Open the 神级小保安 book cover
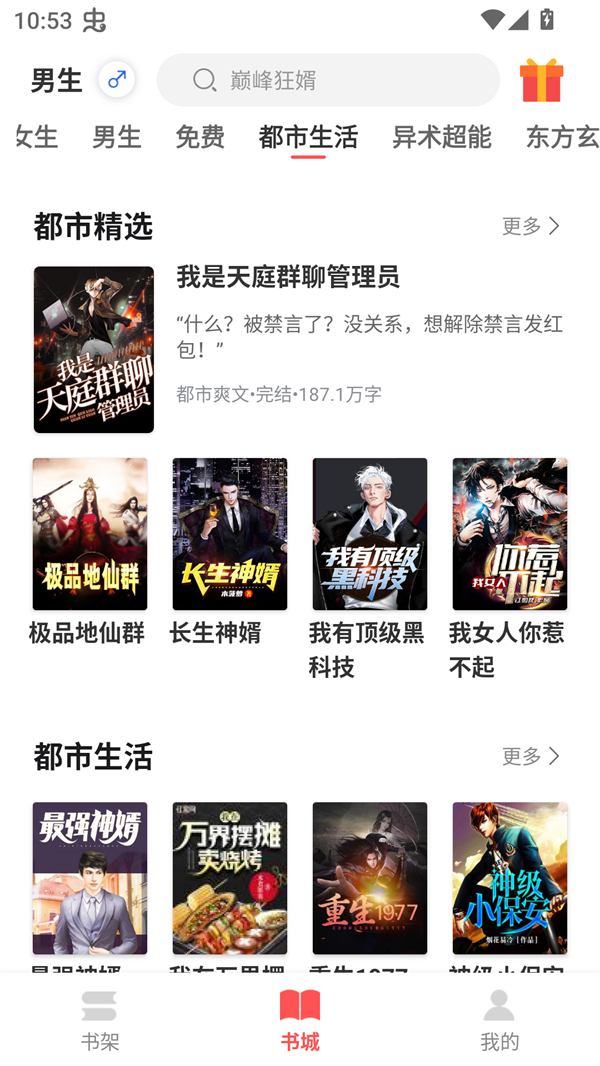 [x=510, y=878]
